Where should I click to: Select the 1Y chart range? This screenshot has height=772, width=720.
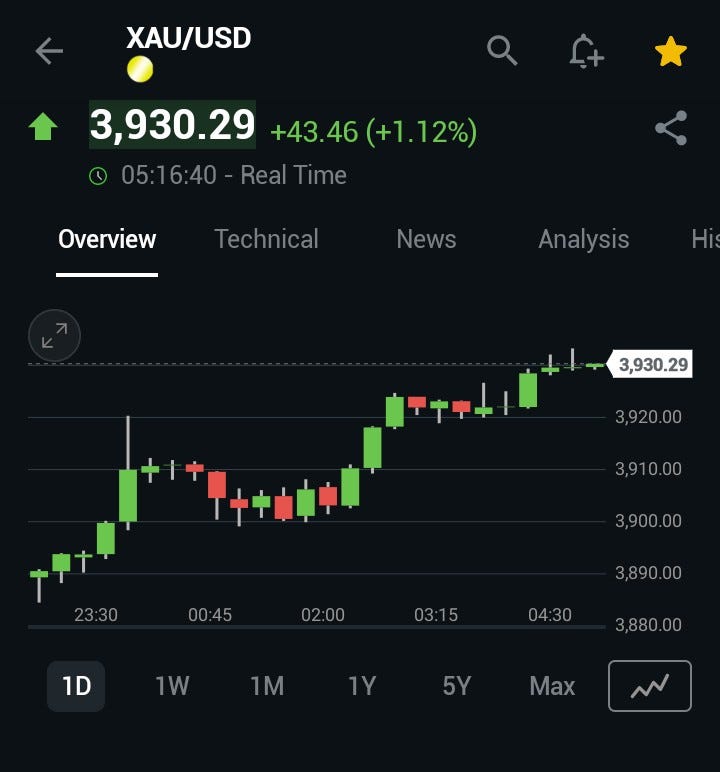pos(362,686)
